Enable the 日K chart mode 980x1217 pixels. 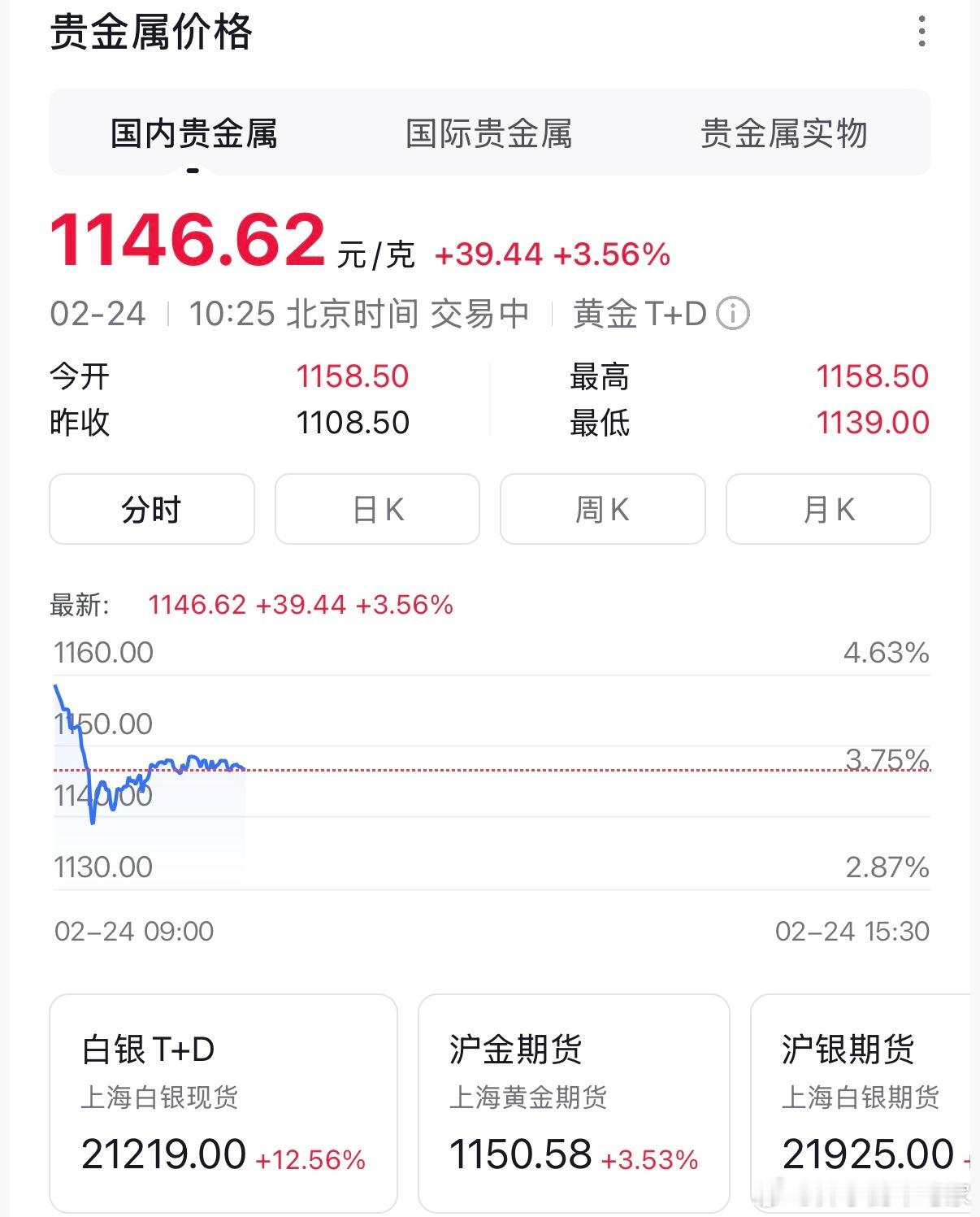(377, 509)
